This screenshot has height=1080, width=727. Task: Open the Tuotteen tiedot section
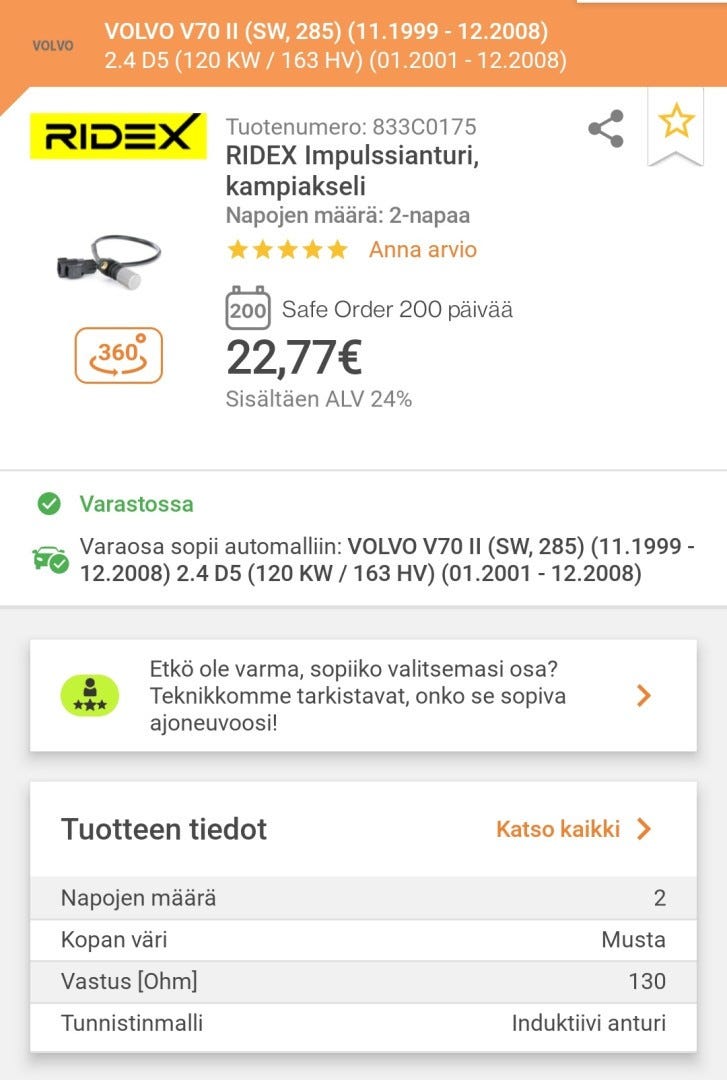(x=164, y=829)
